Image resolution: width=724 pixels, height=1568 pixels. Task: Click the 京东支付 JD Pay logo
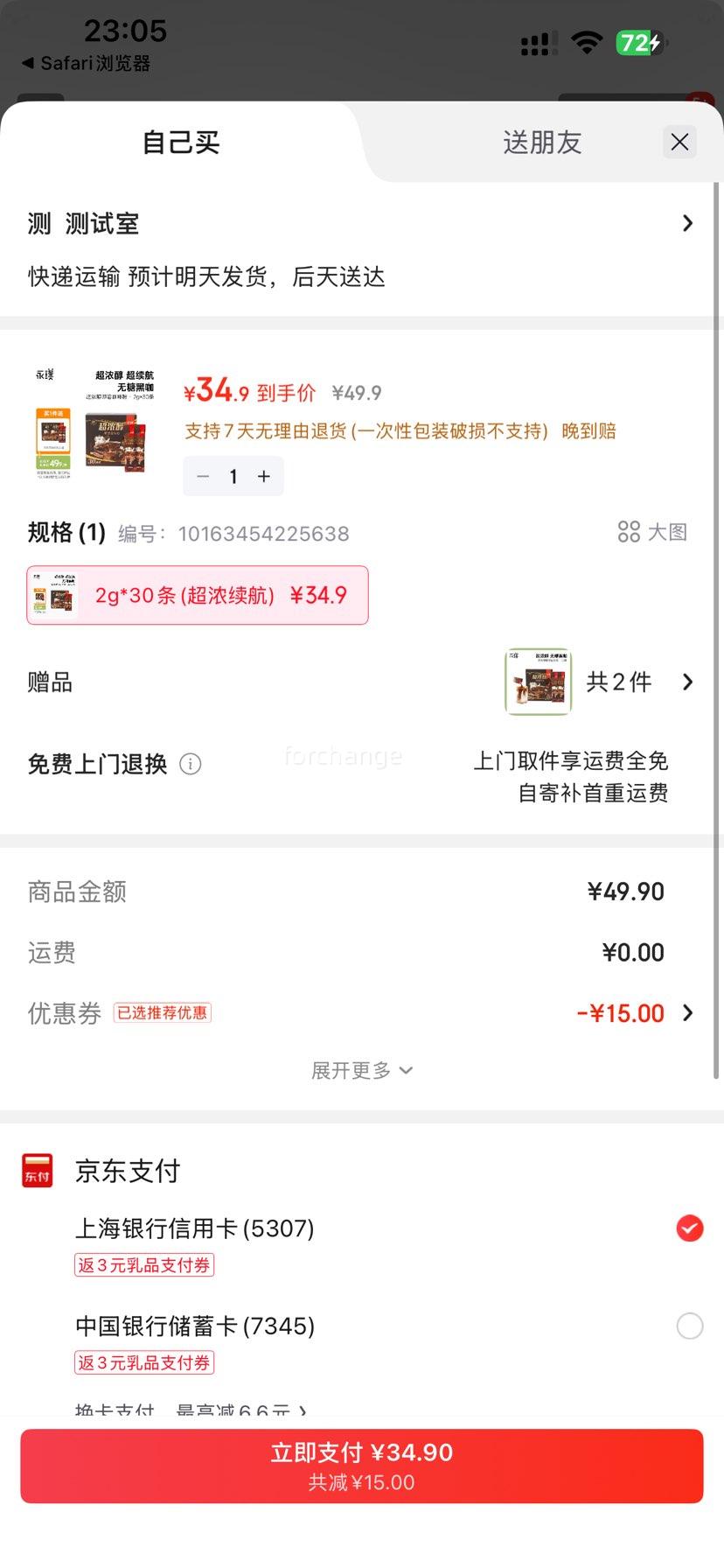[36, 1170]
